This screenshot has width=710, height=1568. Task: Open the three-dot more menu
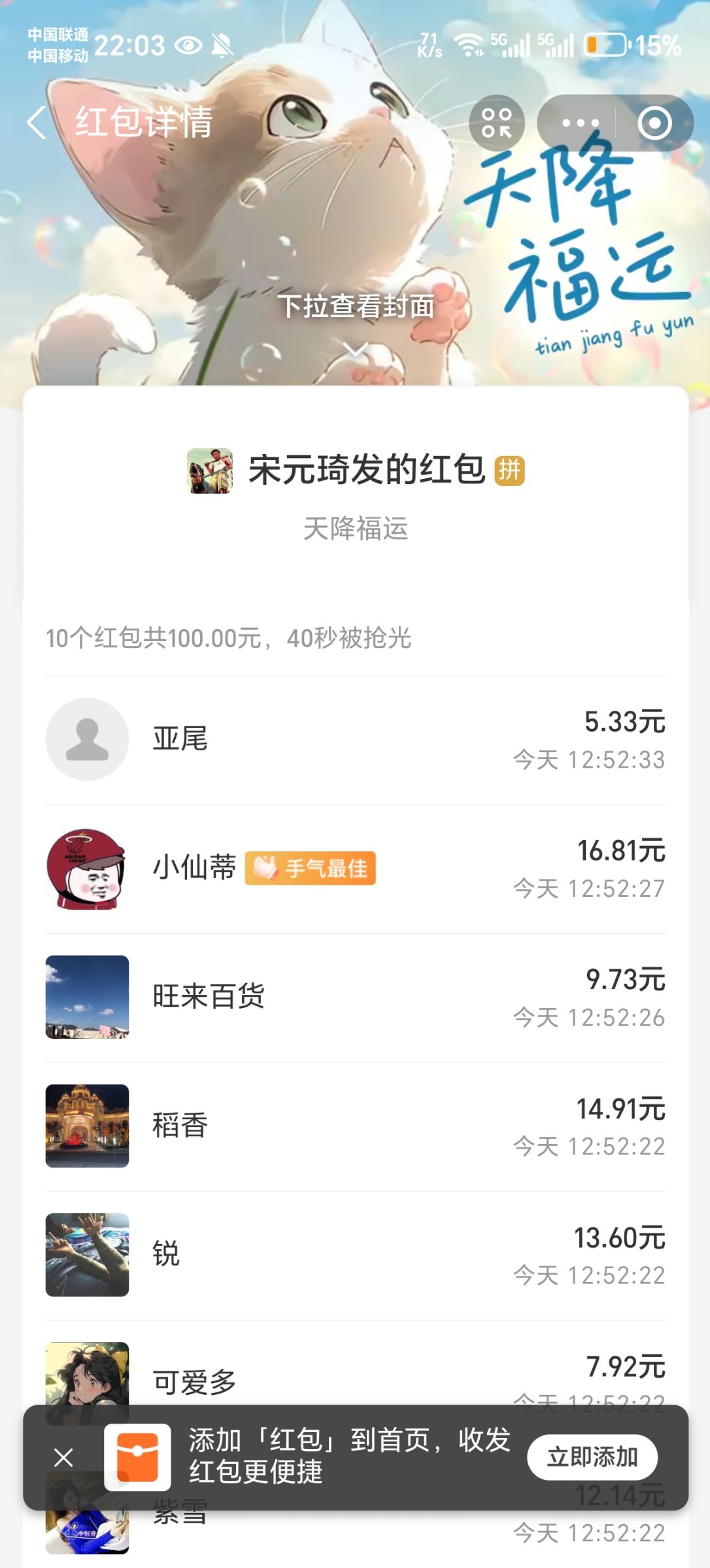pos(579,123)
